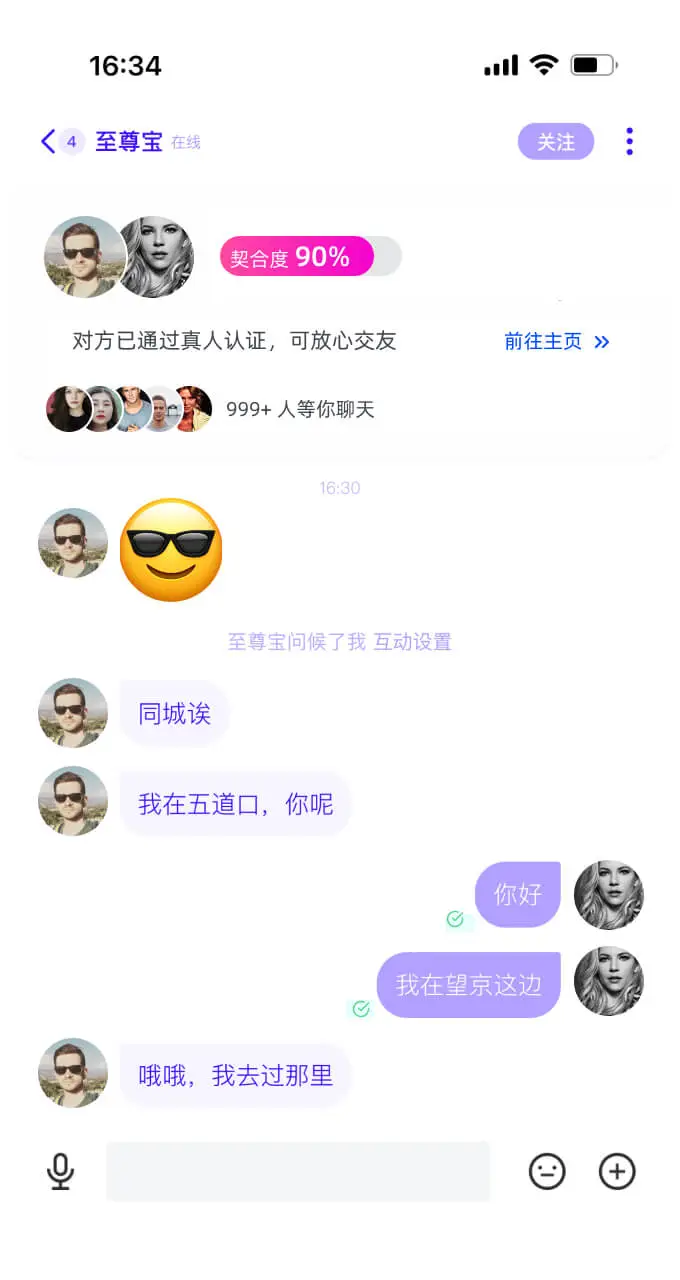Open my avatar beside 你好 message
Image resolution: width=680 pixels, height=1280 pixels.
point(609,894)
